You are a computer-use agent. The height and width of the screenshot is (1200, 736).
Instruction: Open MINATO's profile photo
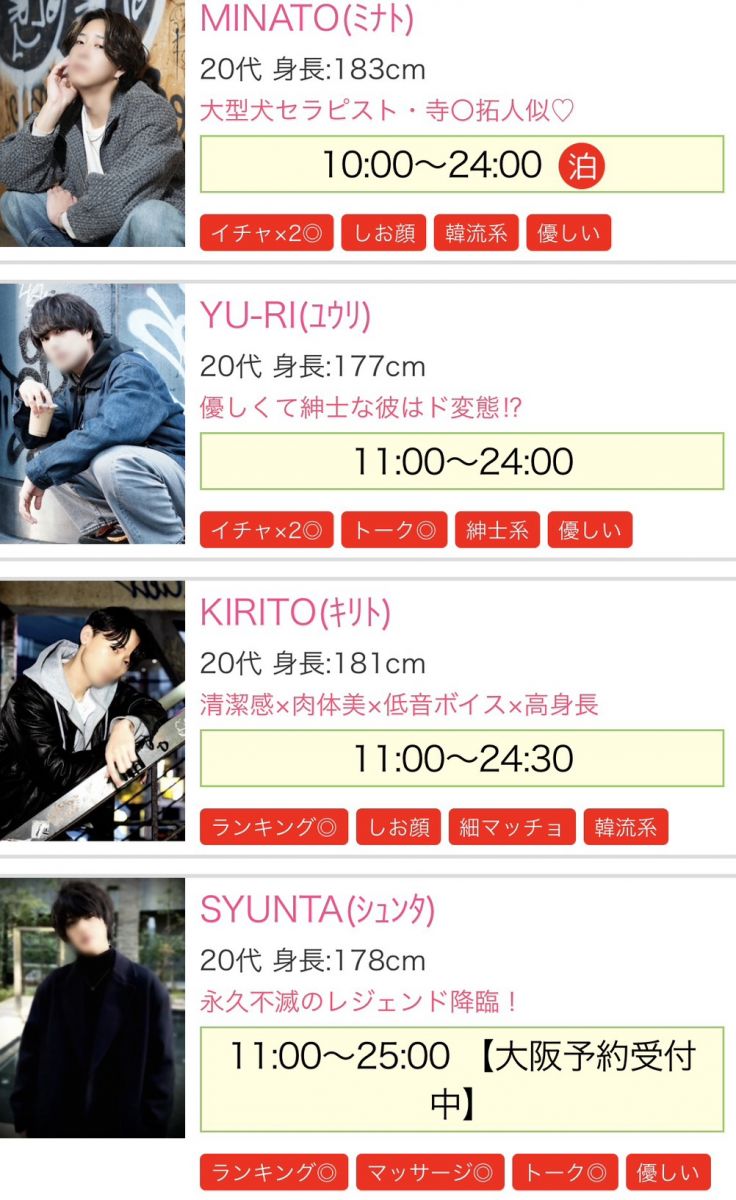point(92,123)
